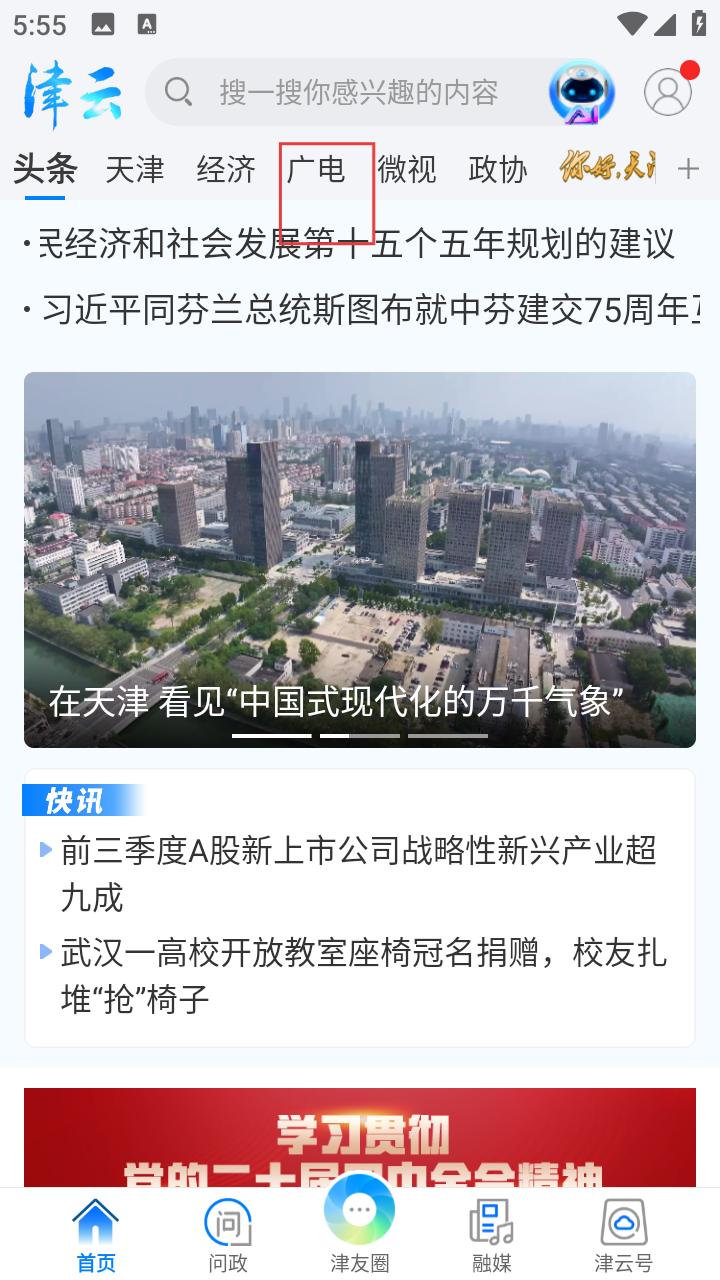Switch to the 经济 tab
The width and height of the screenshot is (720, 1280).
tap(226, 170)
